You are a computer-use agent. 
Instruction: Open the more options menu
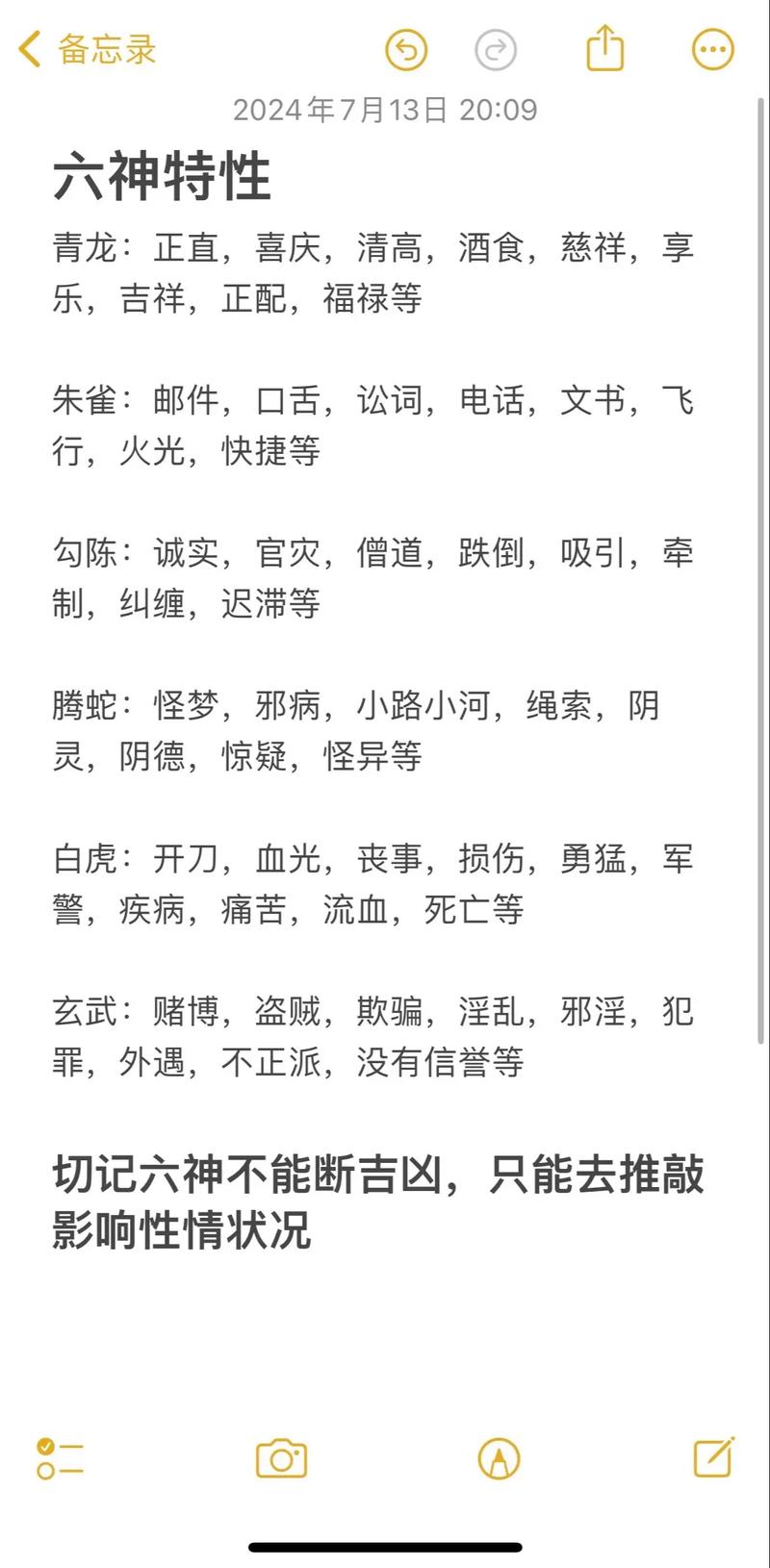pyautogui.click(x=713, y=50)
